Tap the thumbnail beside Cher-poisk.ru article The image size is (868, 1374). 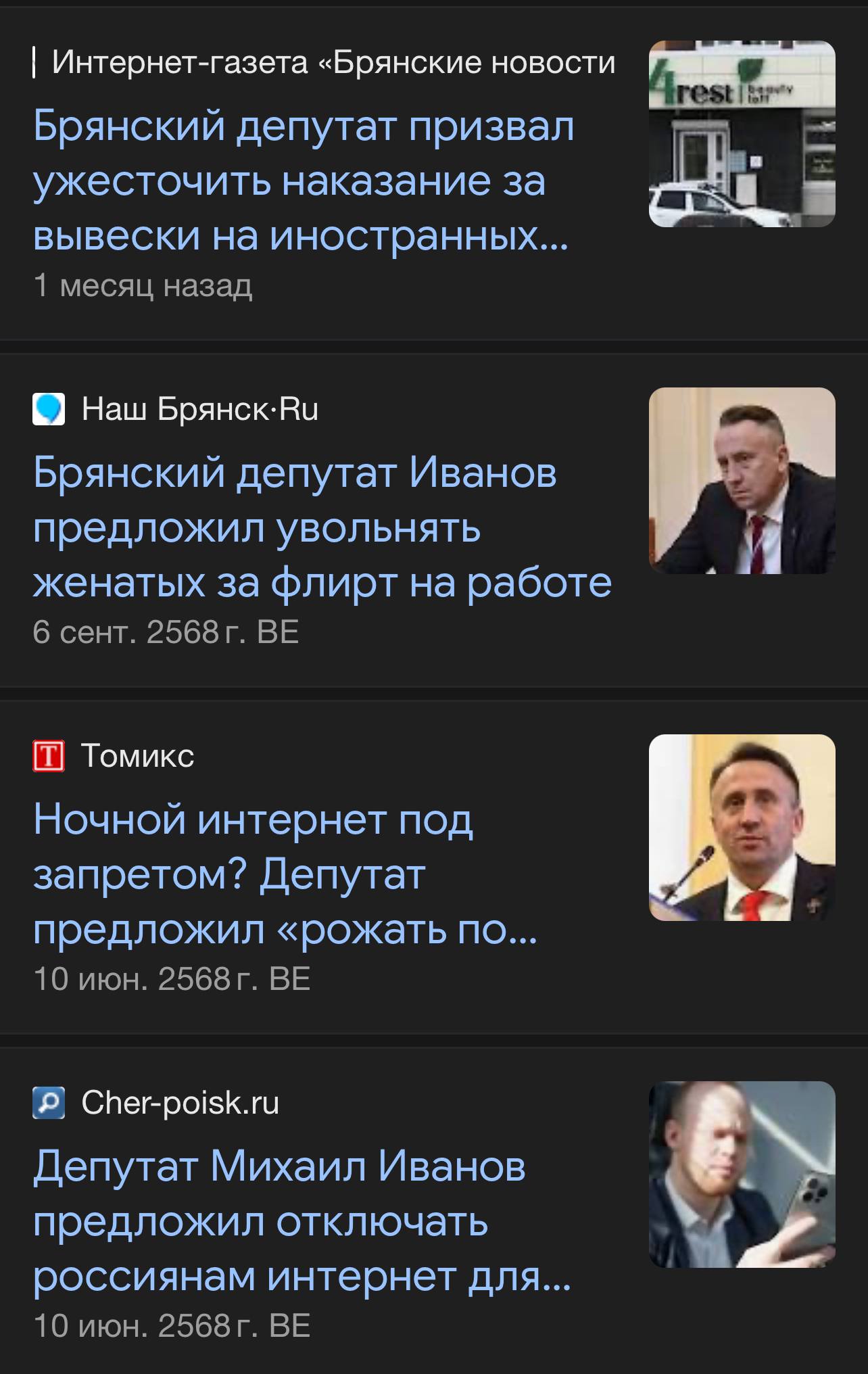pyautogui.click(x=742, y=1175)
